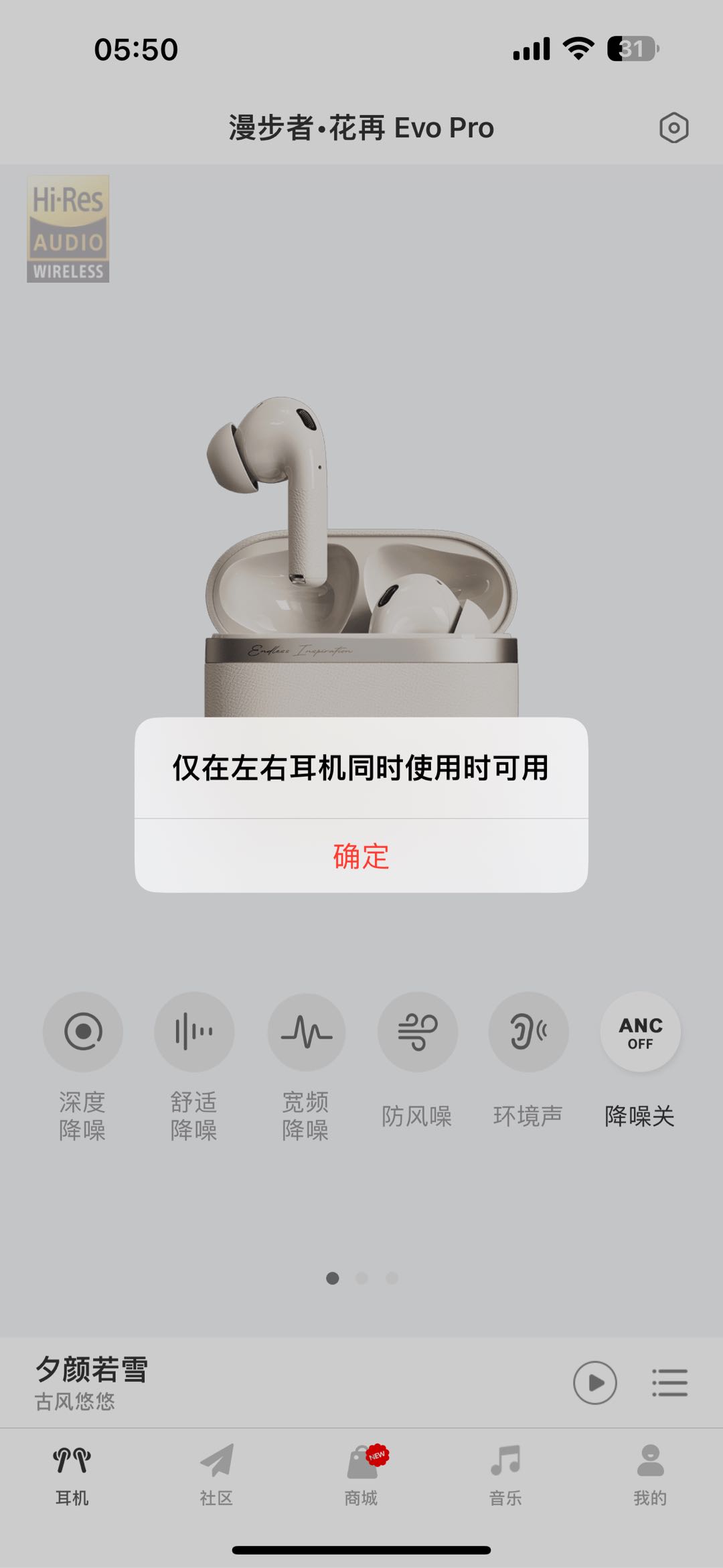
Task: Choose 降噪关 ANC off
Action: tap(640, 1032)
